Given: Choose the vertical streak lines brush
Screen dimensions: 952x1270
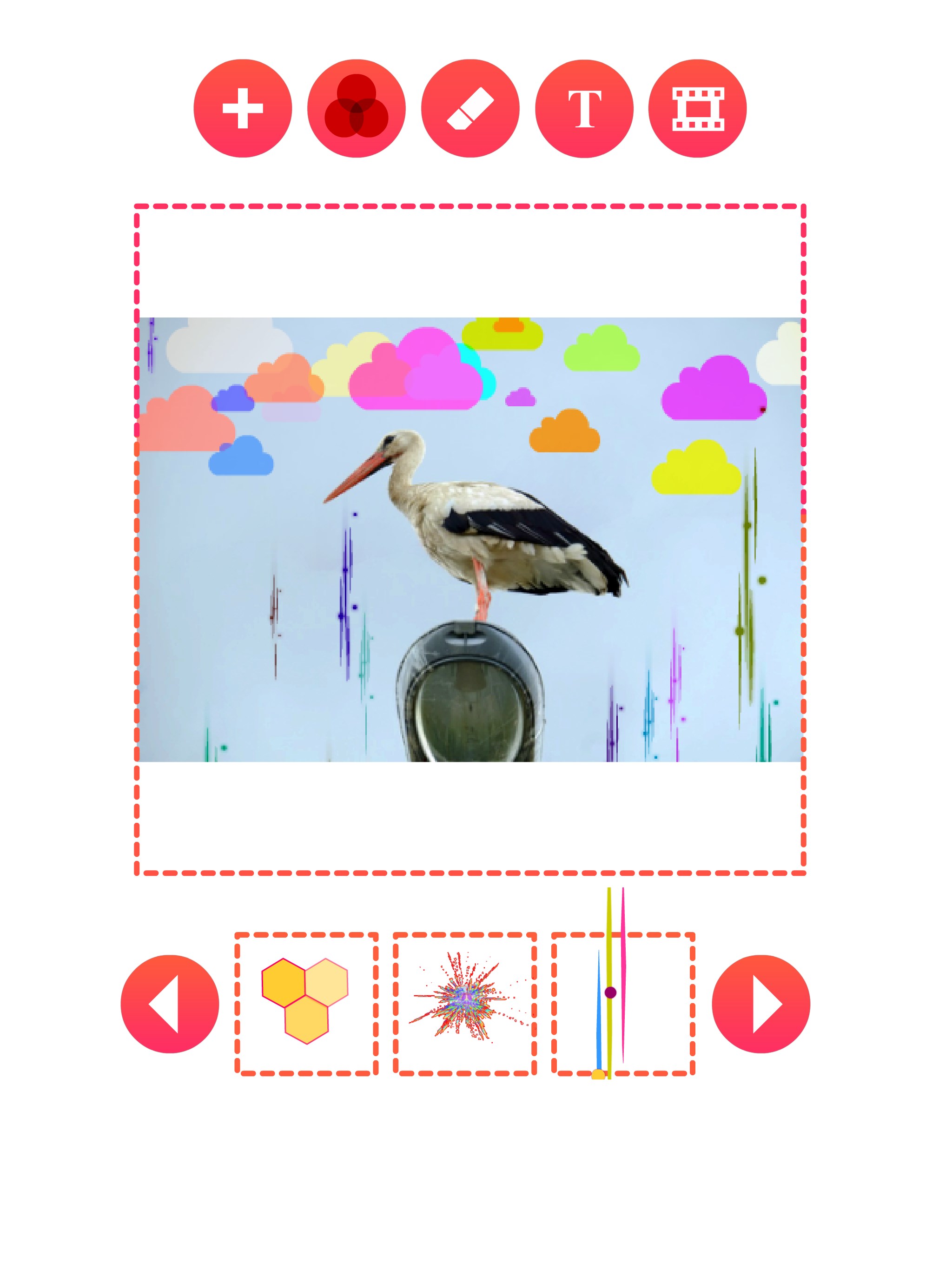Looking at the screenshot, I should [623, 1003].
